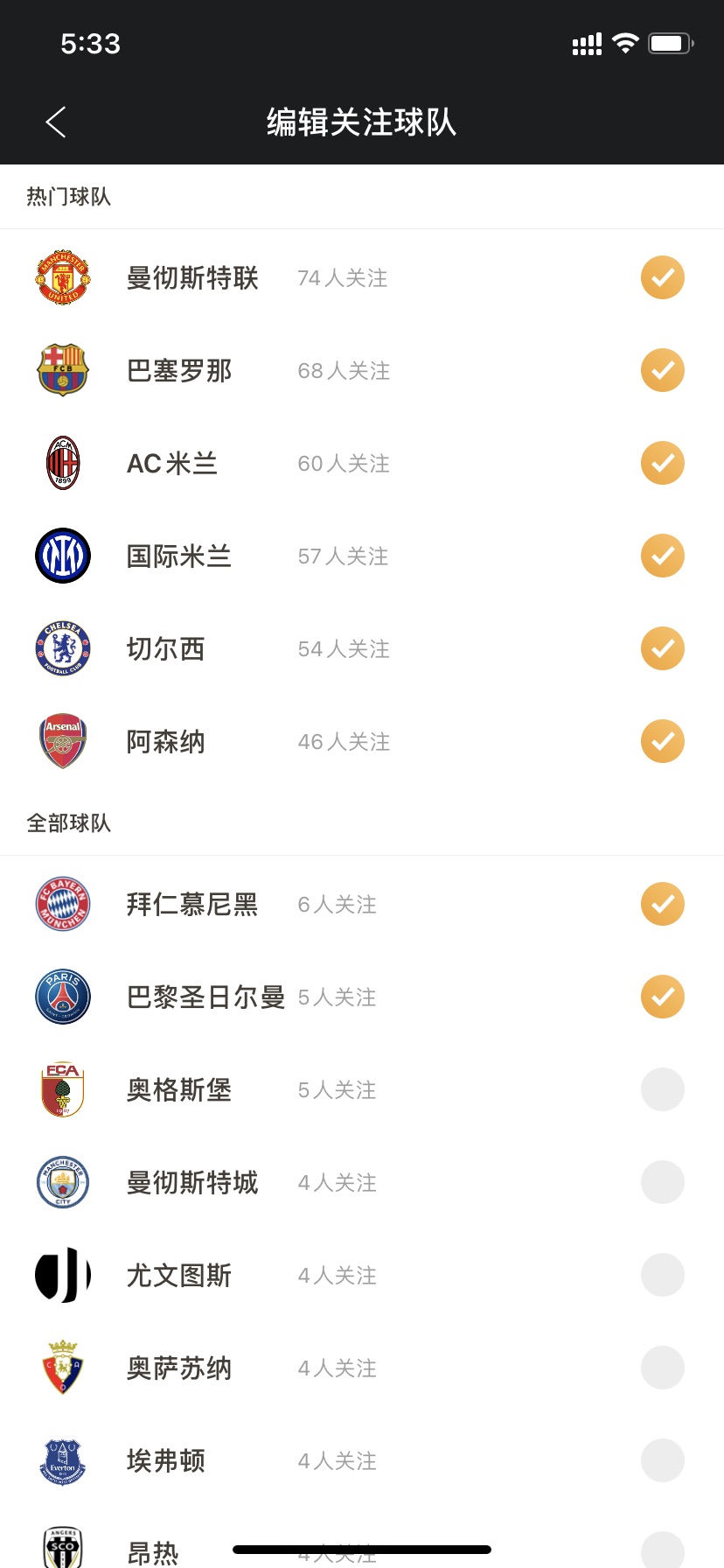
Task: Uncheck the 巴塞罗那 follow checkmark
Action: tap(663, 370)
